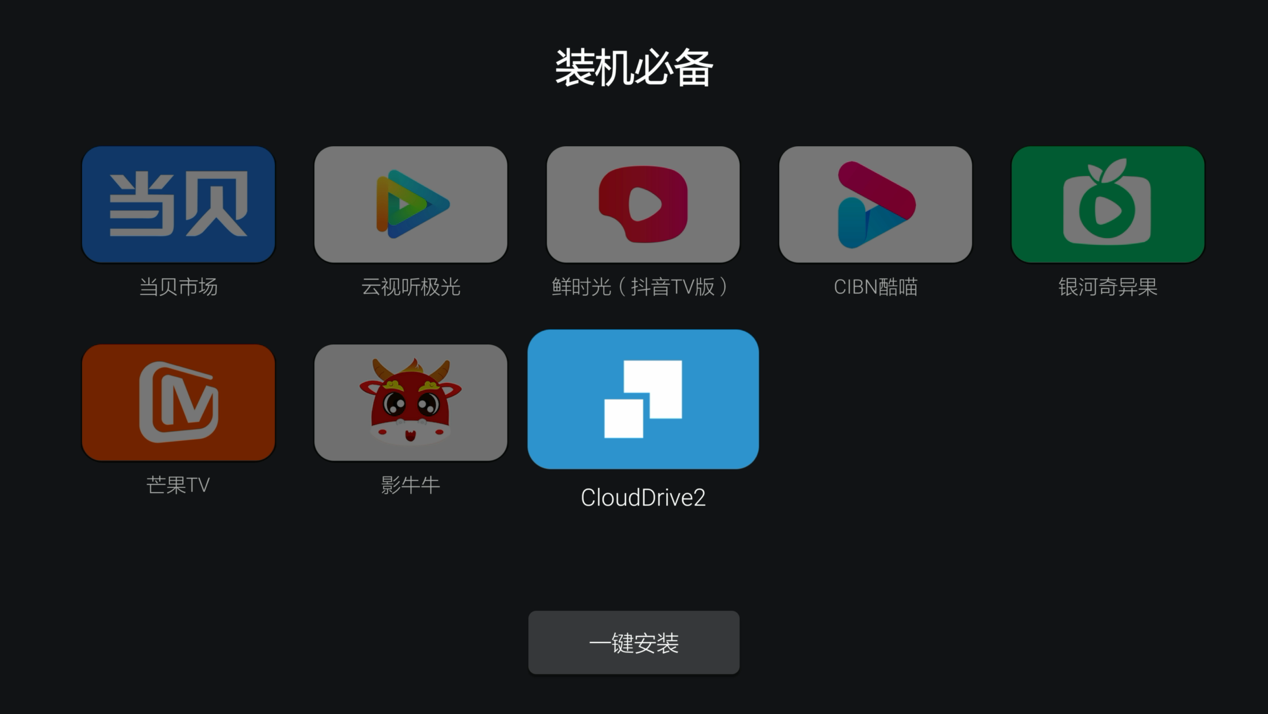Select the 当贝市场 app tile

tap(178, 205)
